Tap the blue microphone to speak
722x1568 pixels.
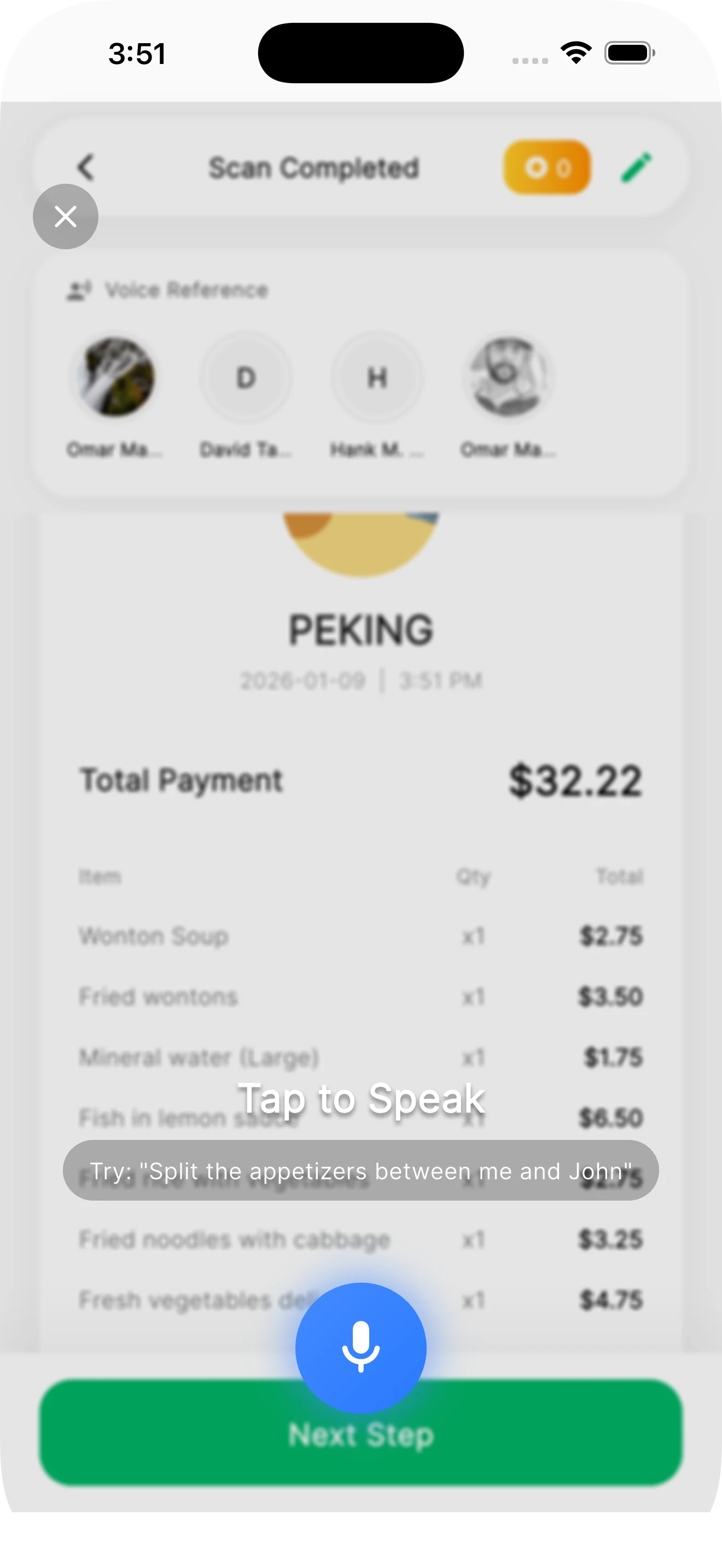pos(360,1348)
